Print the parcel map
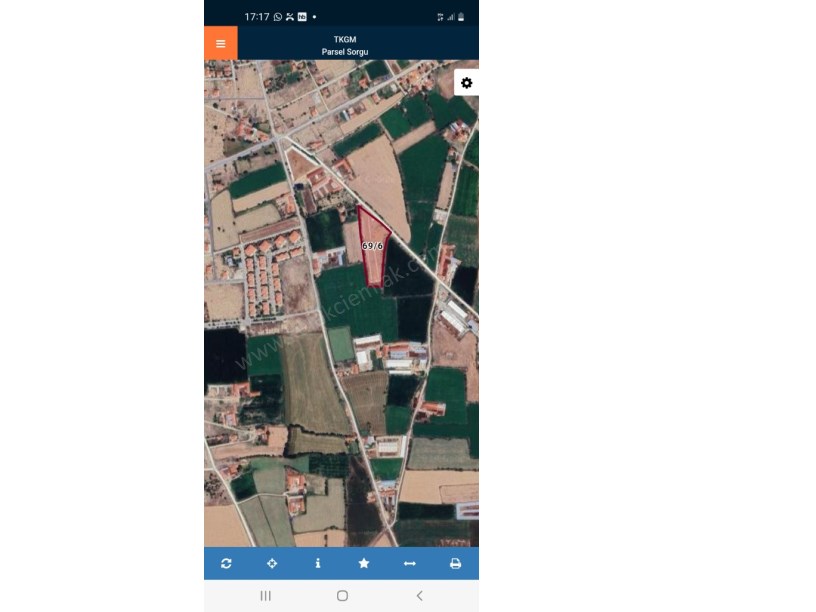This screenshot has height=612, width=816. (x=455, y=564)
